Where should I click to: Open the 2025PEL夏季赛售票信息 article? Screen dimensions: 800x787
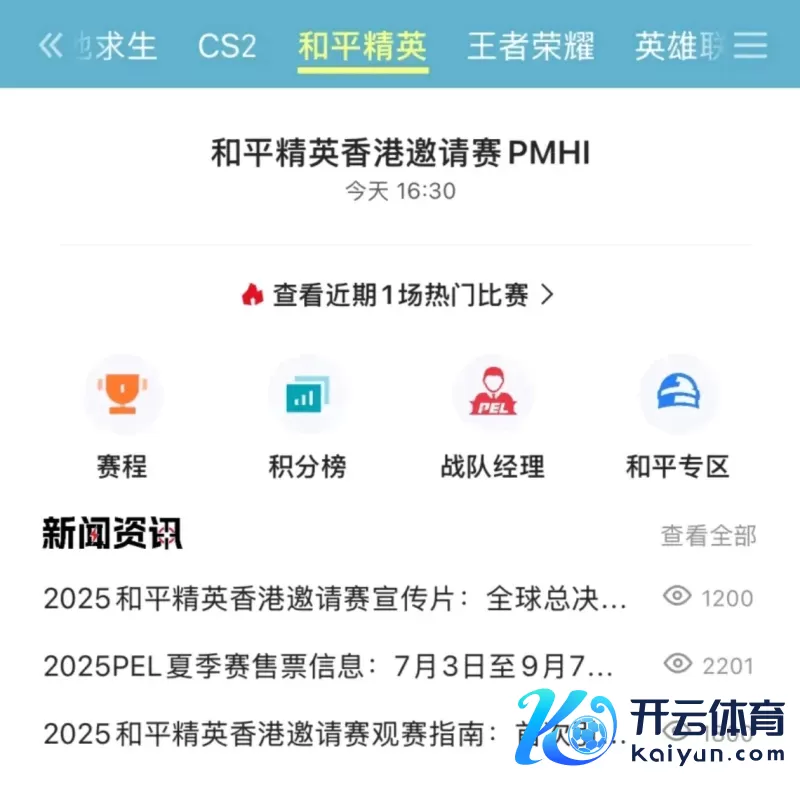point(328,665)
